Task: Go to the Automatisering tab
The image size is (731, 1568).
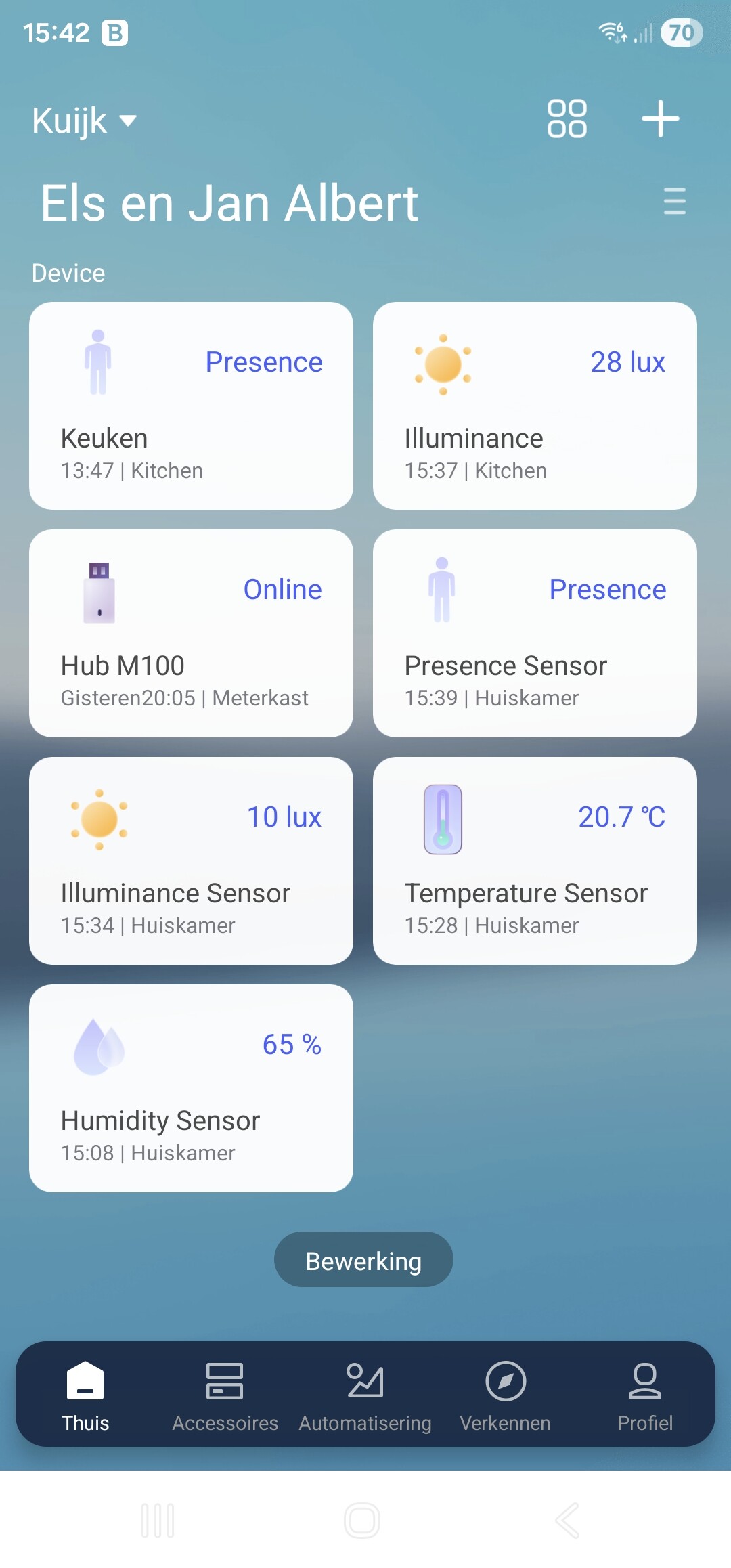Action: coord(365,1396)
